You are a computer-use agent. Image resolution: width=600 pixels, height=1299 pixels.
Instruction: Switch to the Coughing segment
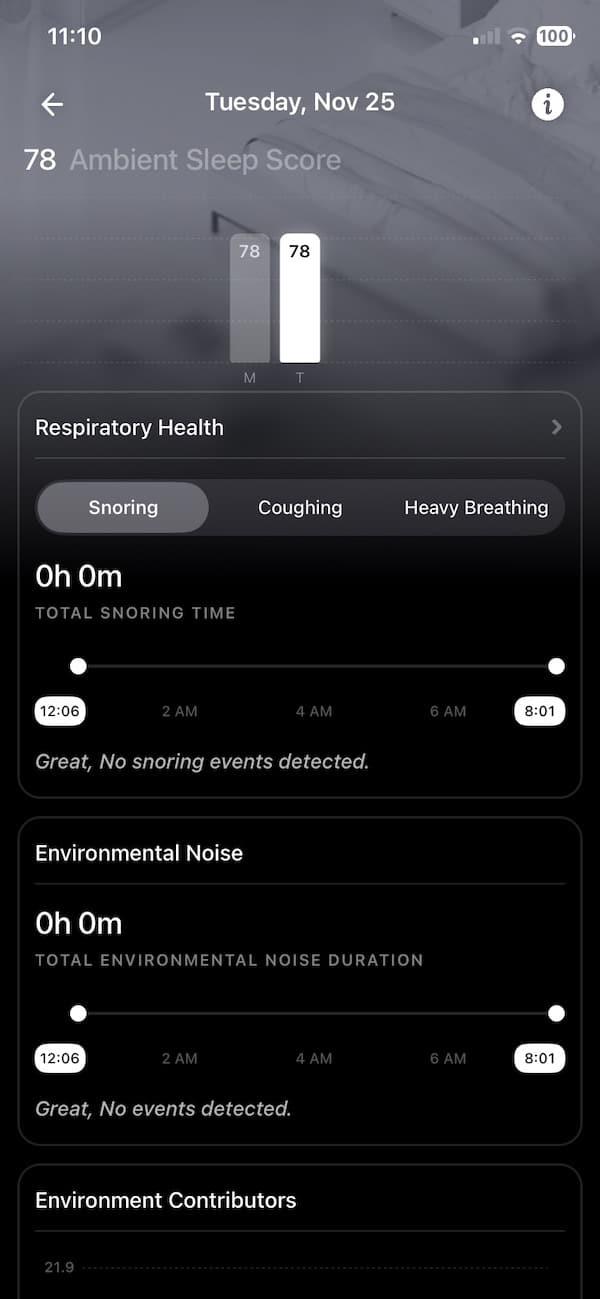[300, 508]
